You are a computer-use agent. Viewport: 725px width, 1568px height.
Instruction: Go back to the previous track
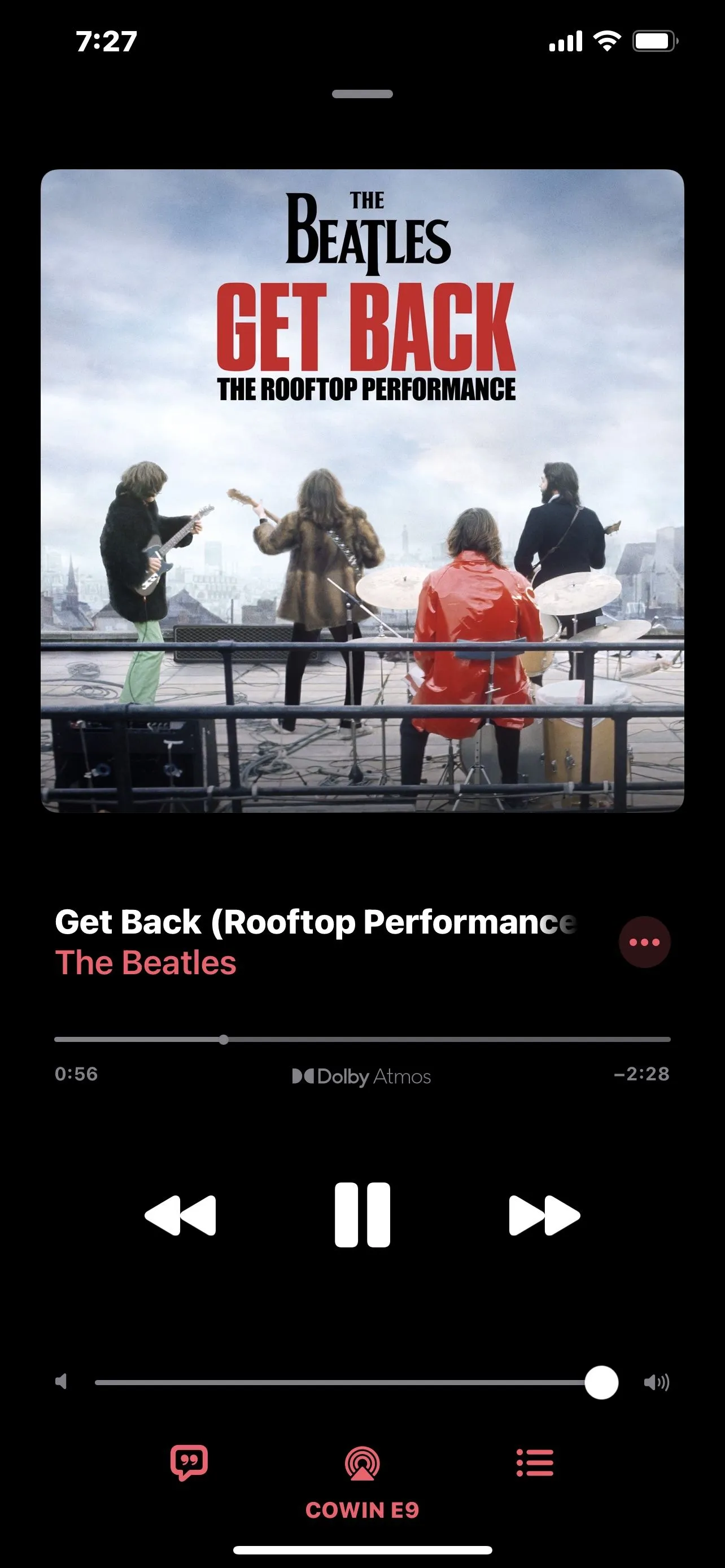pos(180,1216)
